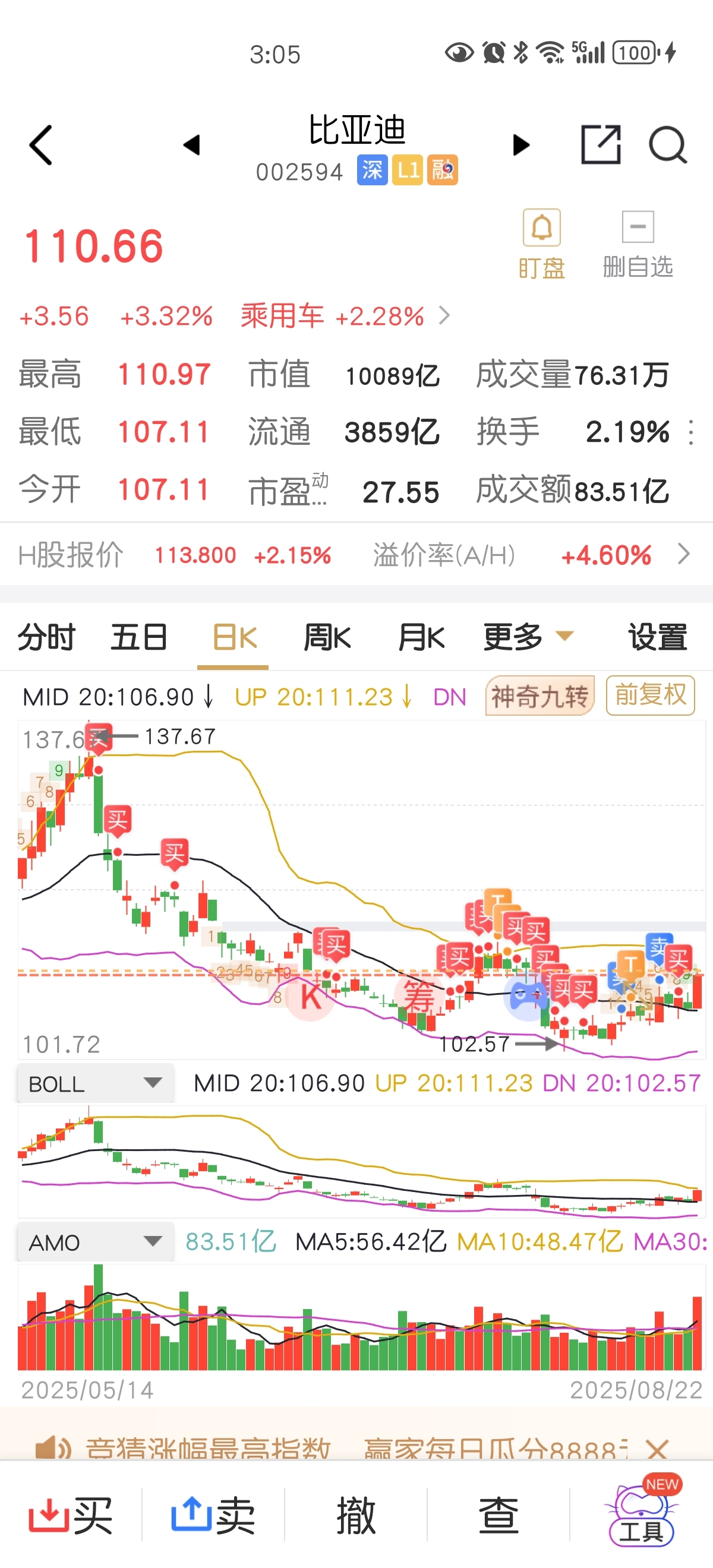Screen dimensions: 713x1568
Task: Change the 前复权 adjustment mode
Action: click(x=650, y=695)
